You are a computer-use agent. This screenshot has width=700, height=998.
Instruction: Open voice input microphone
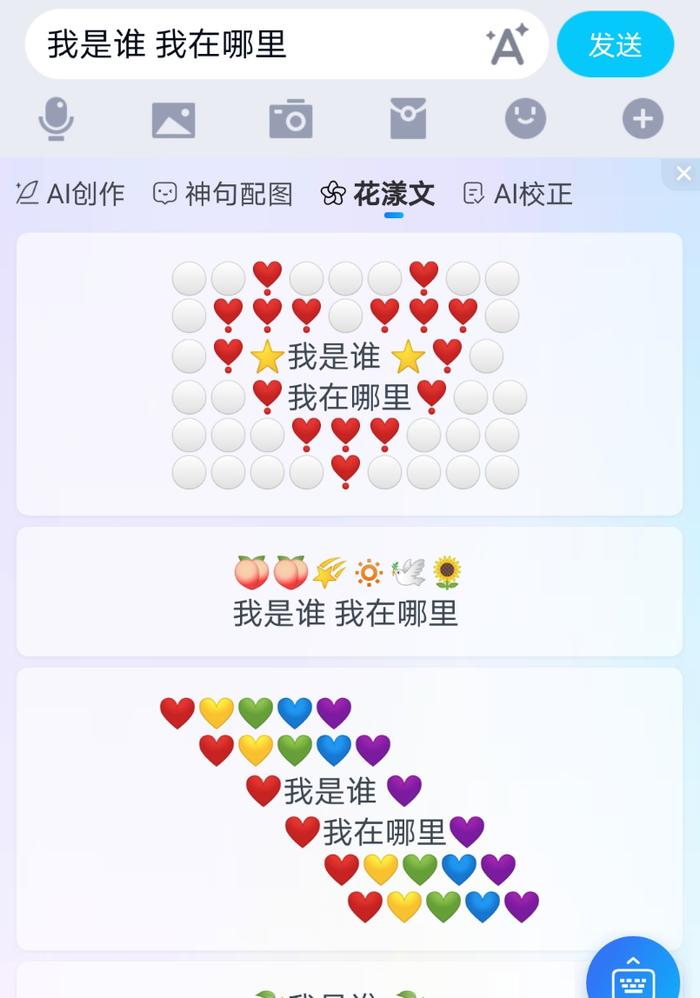56,120
